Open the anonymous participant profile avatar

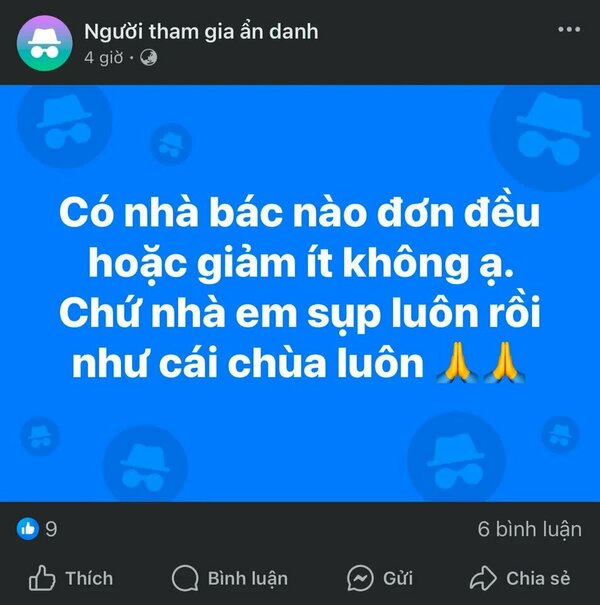point(42,44)
